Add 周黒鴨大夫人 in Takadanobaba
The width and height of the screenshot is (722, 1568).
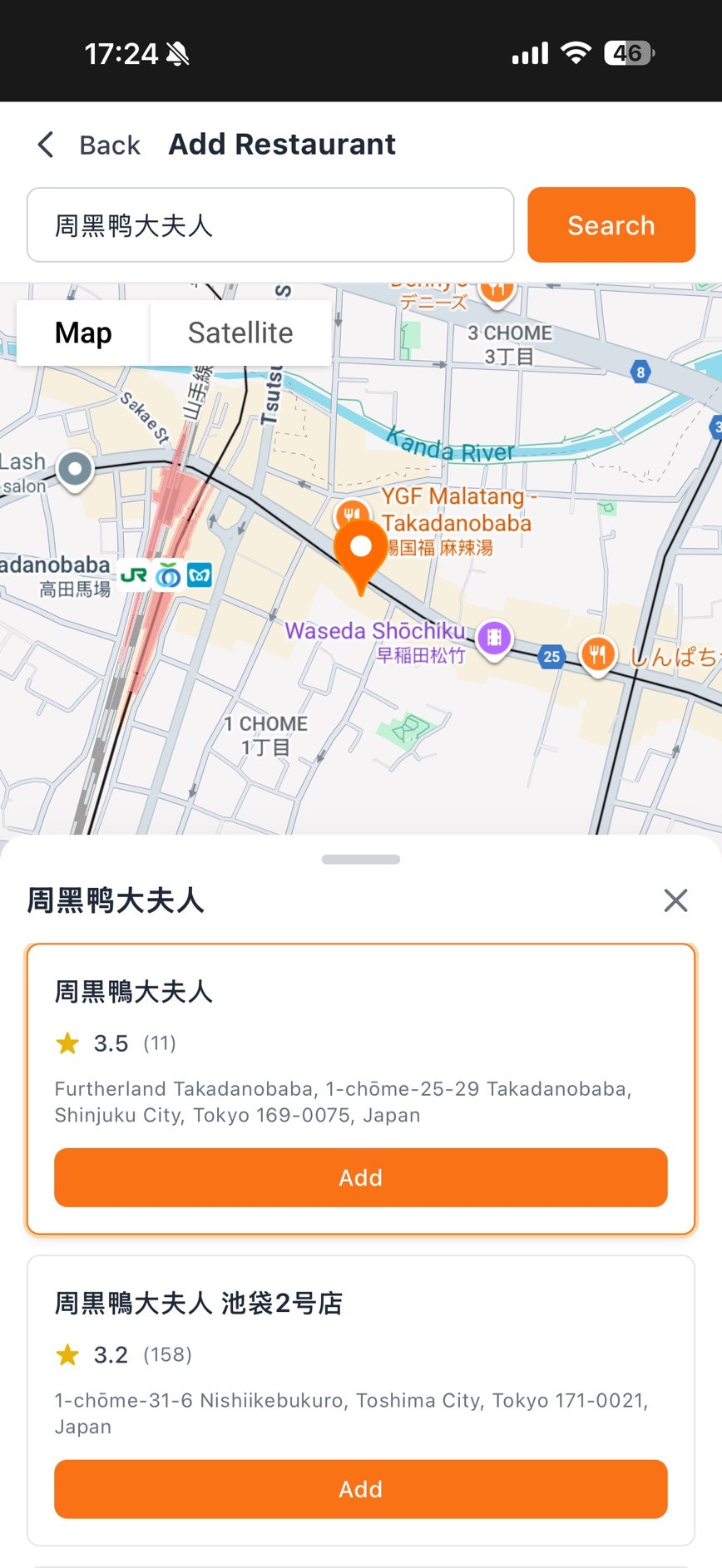click(360, 1177)
